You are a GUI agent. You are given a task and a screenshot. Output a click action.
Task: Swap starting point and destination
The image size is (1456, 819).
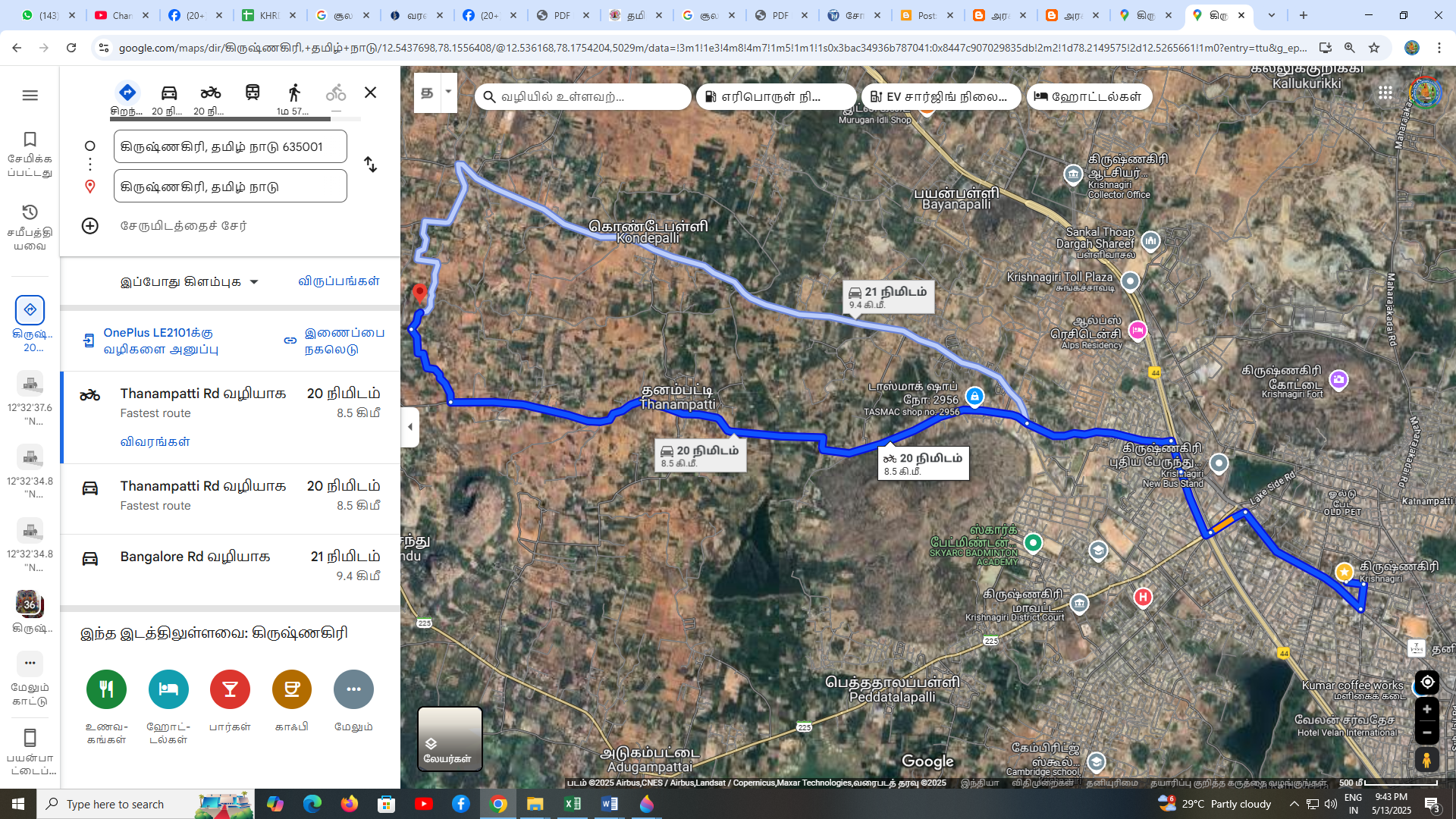tap(370, 165)
